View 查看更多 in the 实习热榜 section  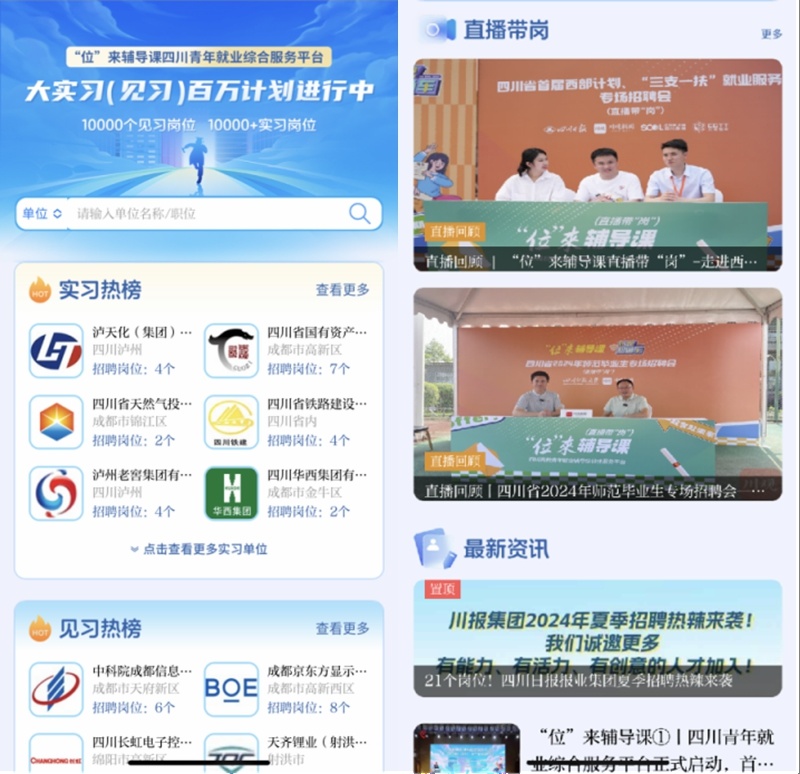pos(342,290)
